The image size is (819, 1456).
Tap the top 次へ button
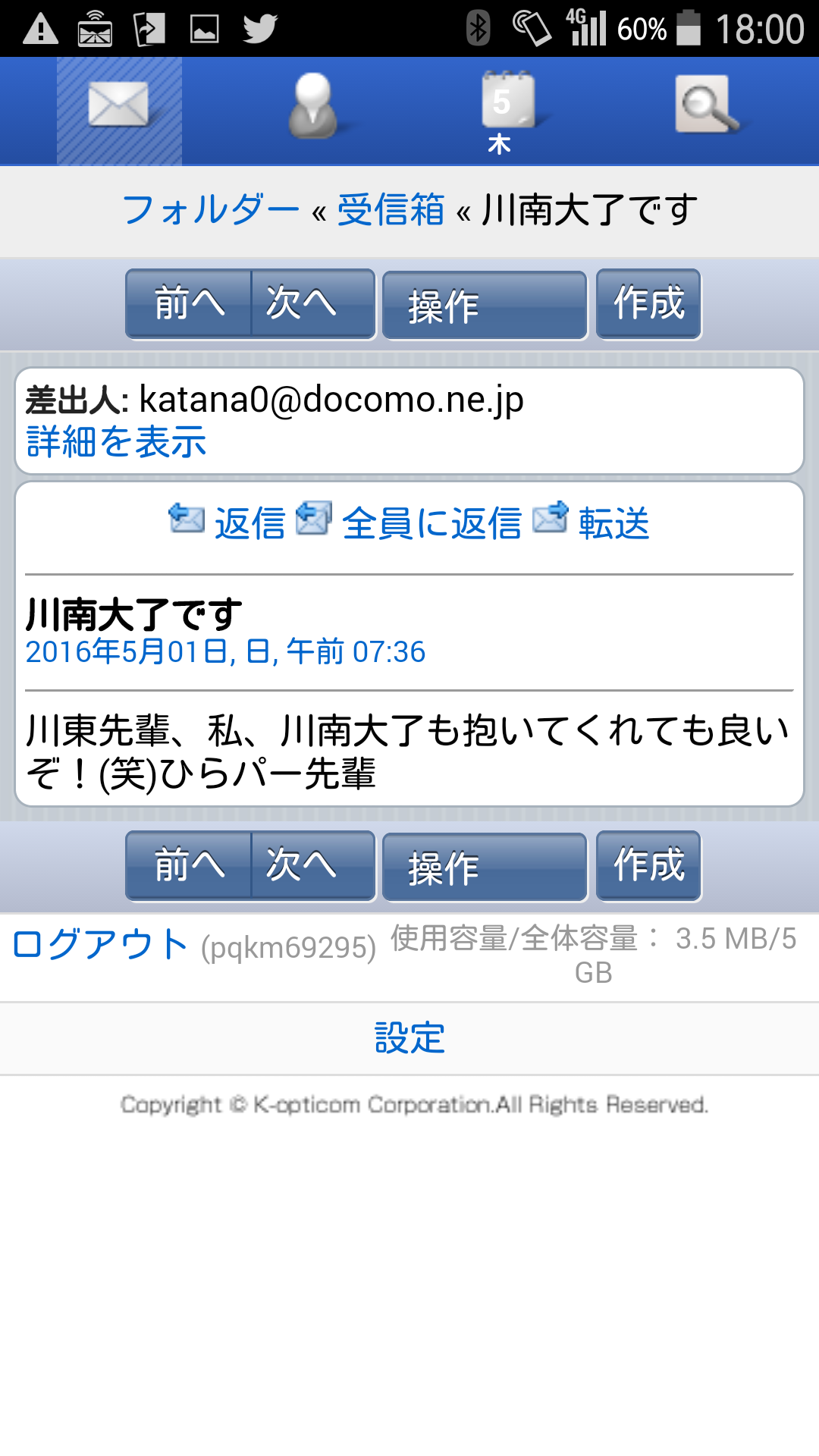pos(313,303)
